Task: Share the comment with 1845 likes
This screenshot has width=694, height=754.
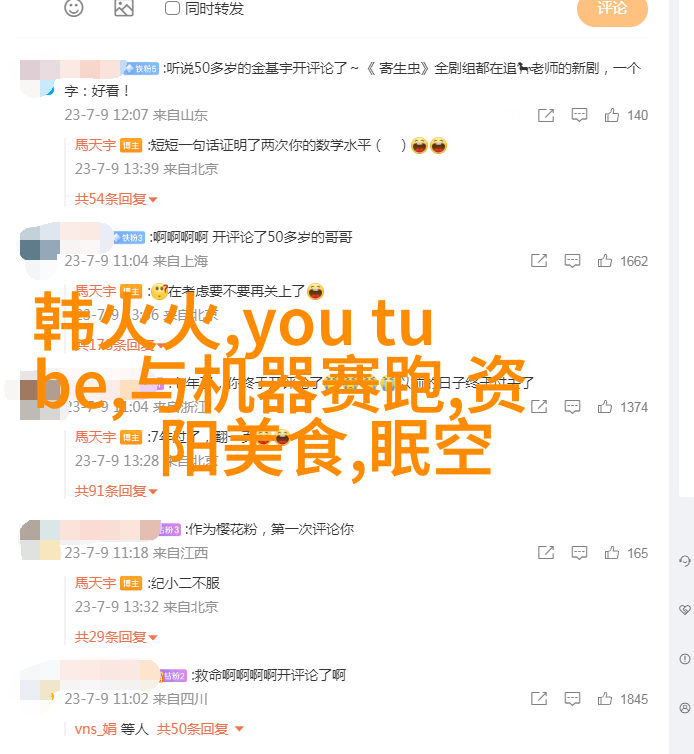Action: click(540, 699)
